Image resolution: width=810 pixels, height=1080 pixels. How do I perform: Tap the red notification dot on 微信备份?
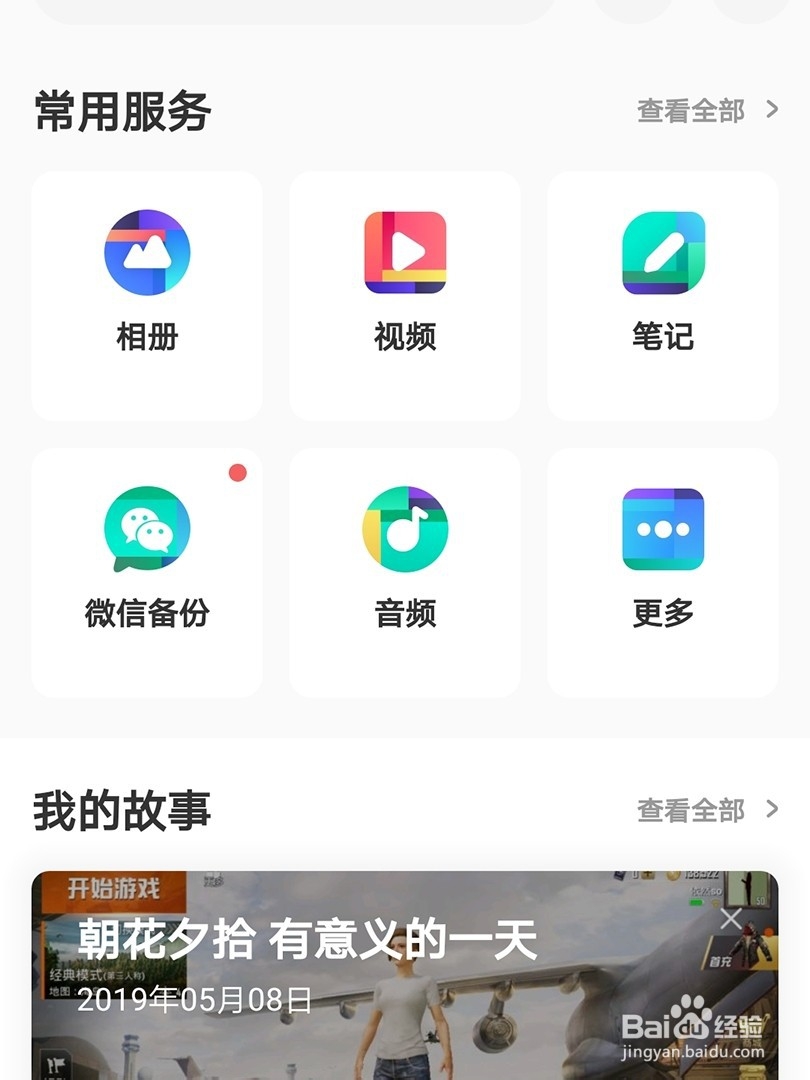coord(237,471)
